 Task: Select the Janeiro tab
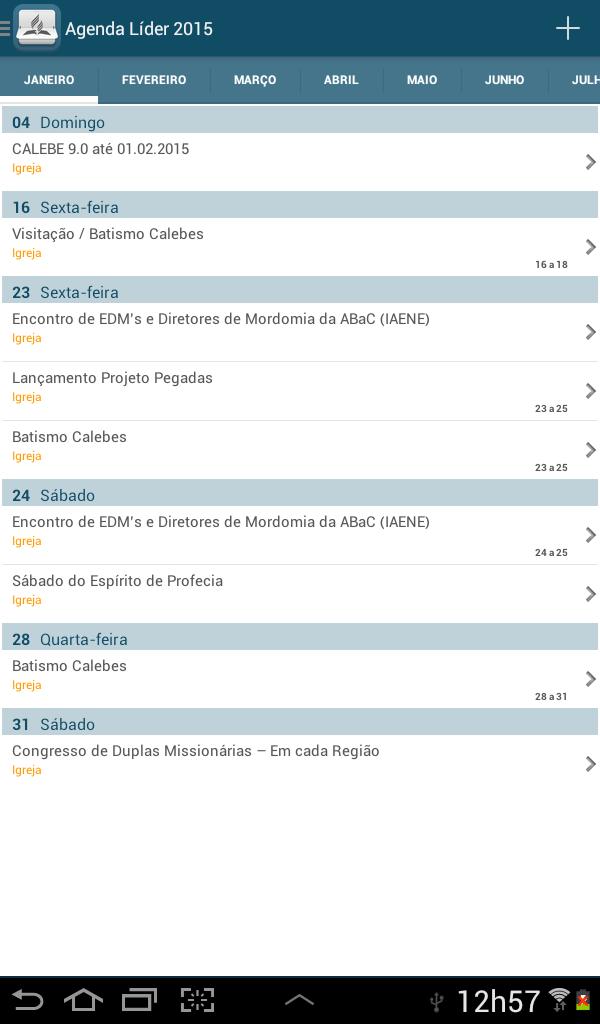(x=49, y=80)
